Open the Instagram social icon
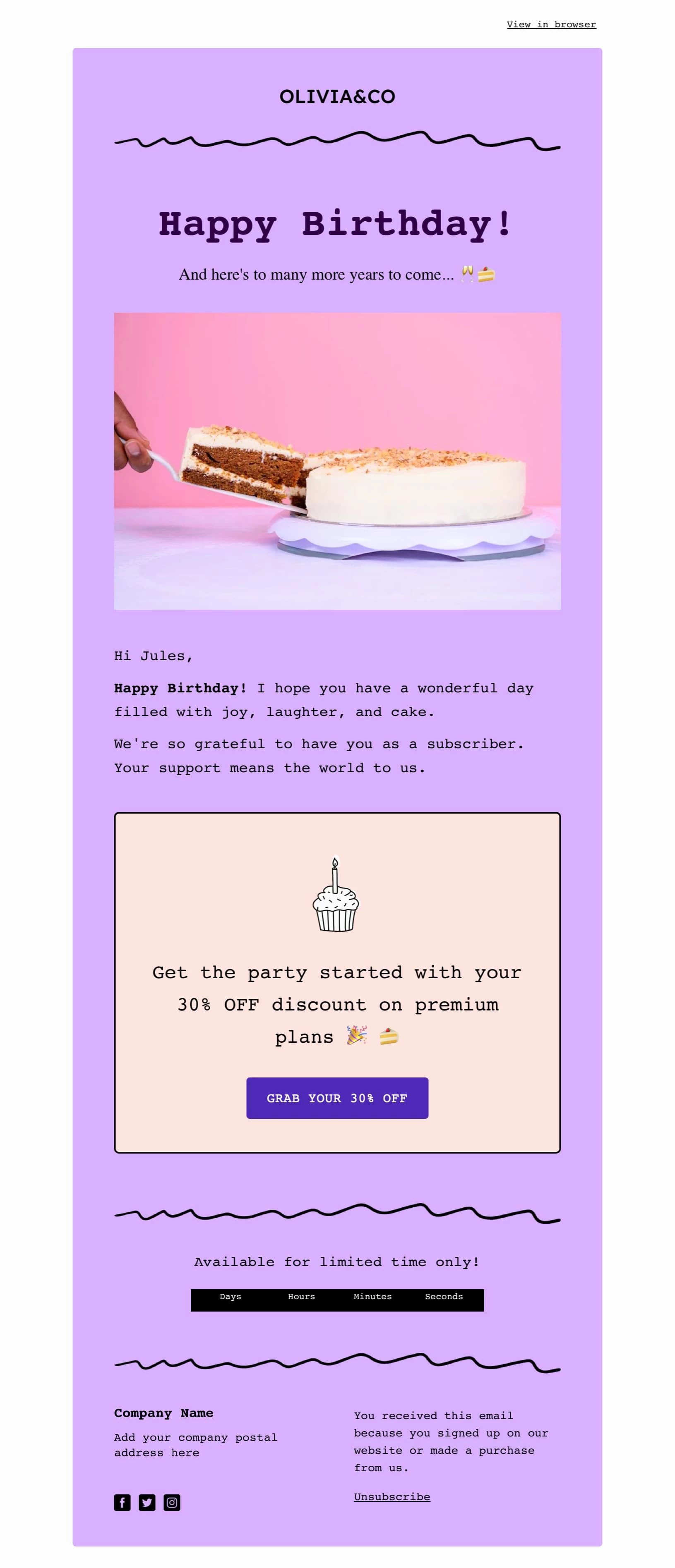Image resolution: width=675 pixels, height=1568 pixels. pyautogui.click(x=172, y=1502)
